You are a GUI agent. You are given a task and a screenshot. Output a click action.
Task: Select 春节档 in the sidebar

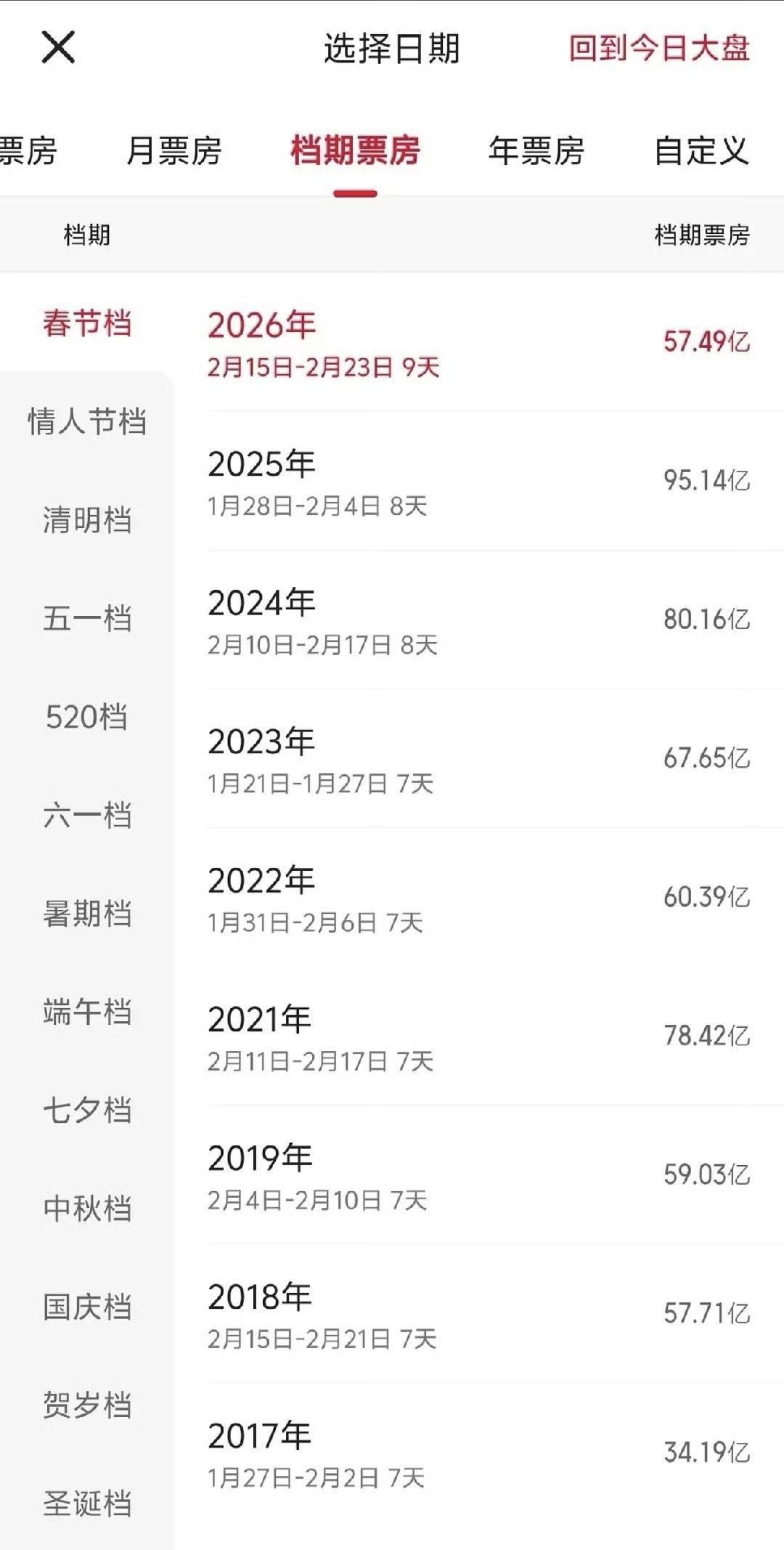tap(87, 325)
